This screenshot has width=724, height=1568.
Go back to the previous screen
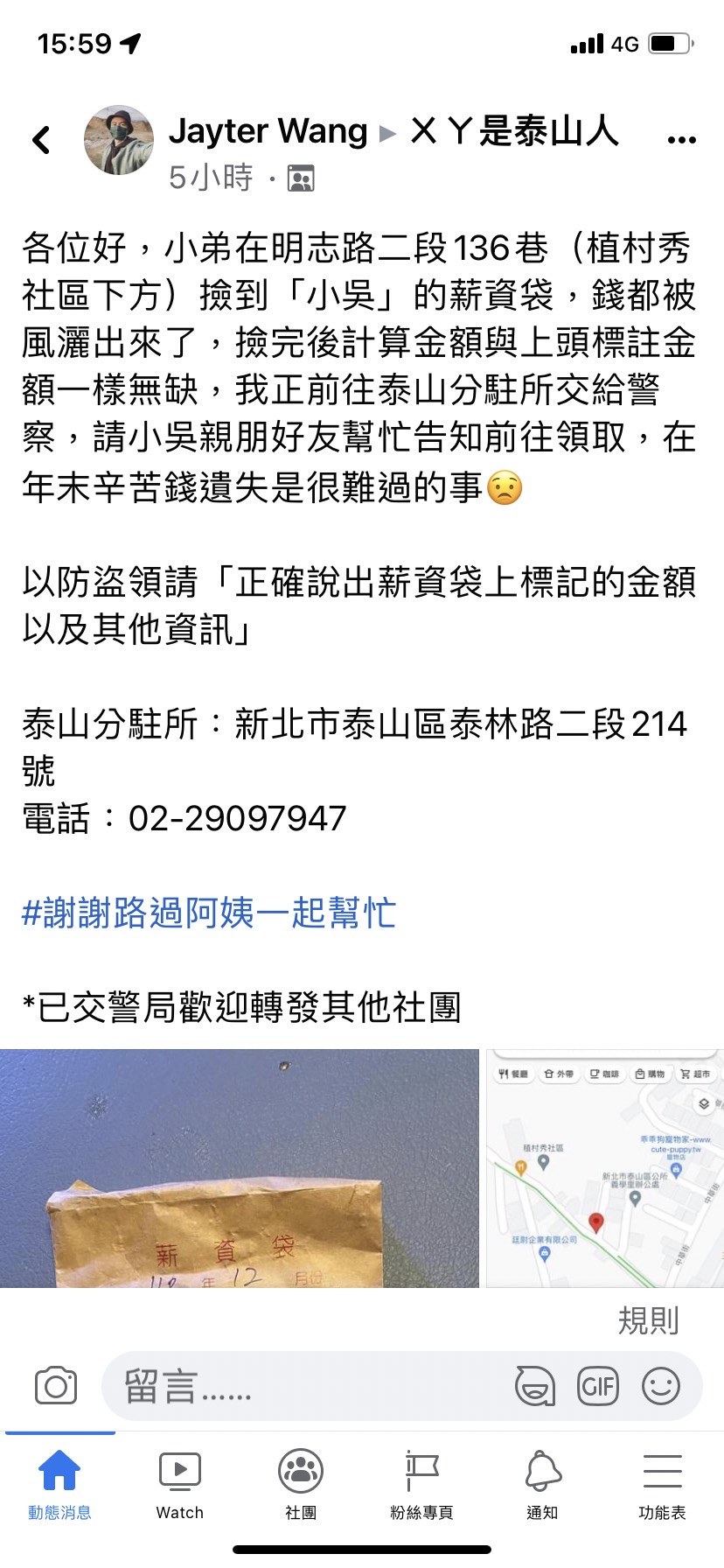tap(41, 140)
